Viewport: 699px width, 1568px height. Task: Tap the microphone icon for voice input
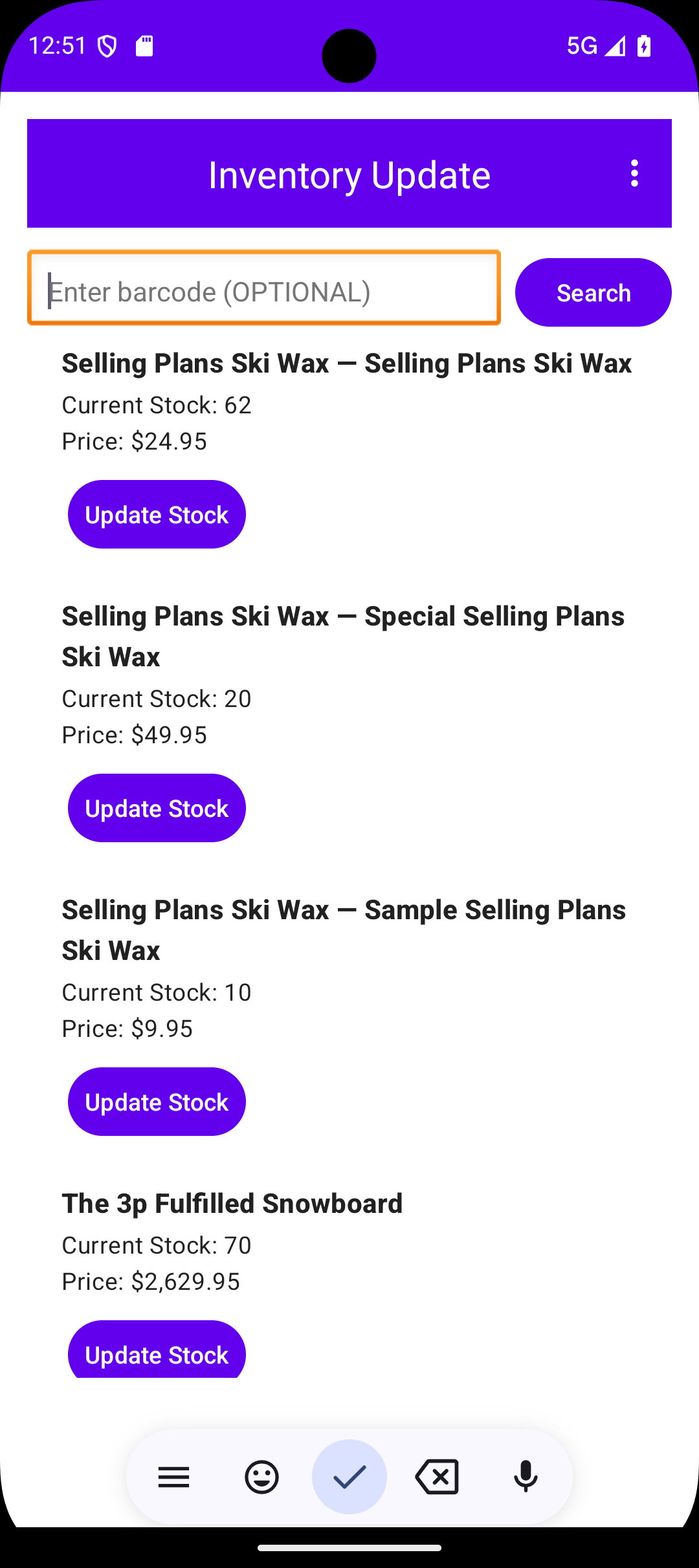click(526, 1477)
